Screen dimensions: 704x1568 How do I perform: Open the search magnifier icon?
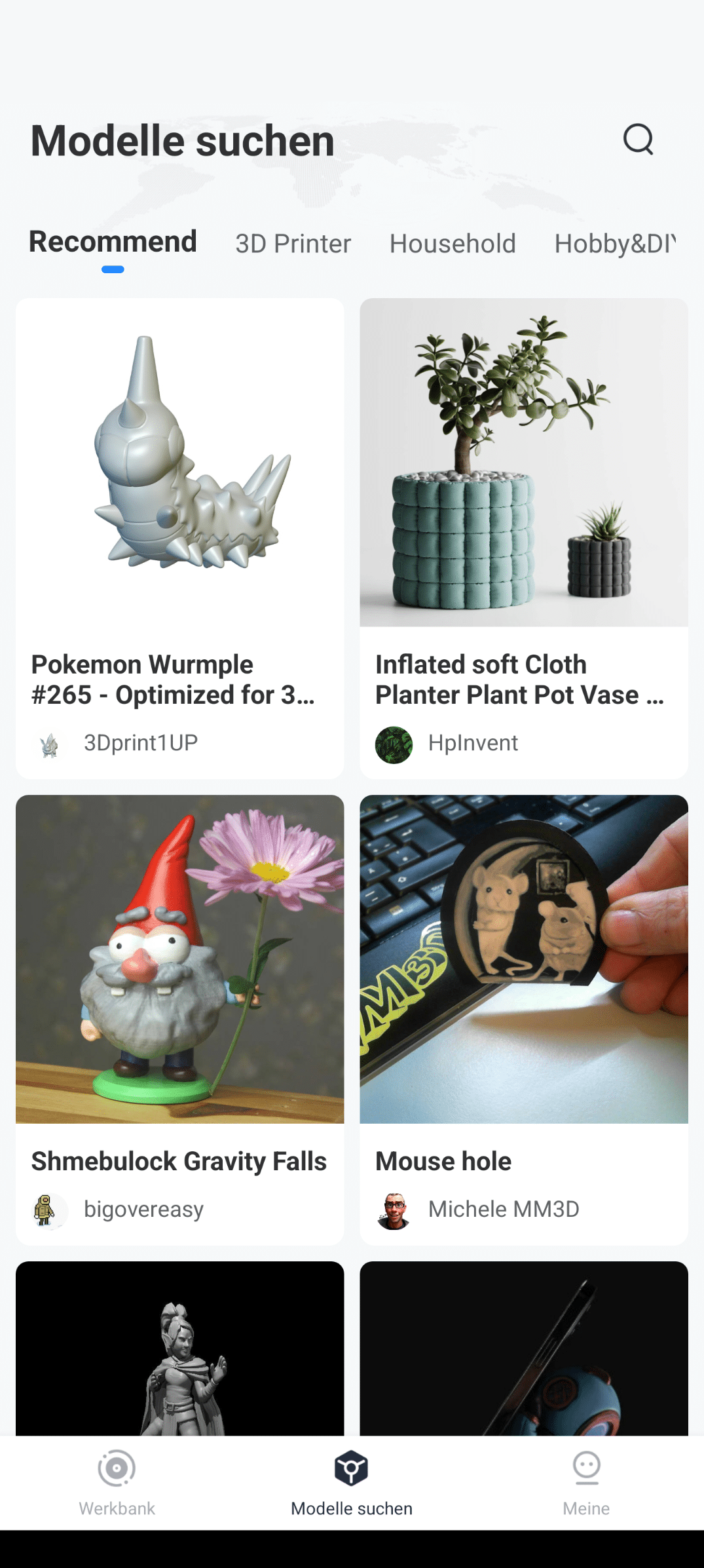point(638,140)
